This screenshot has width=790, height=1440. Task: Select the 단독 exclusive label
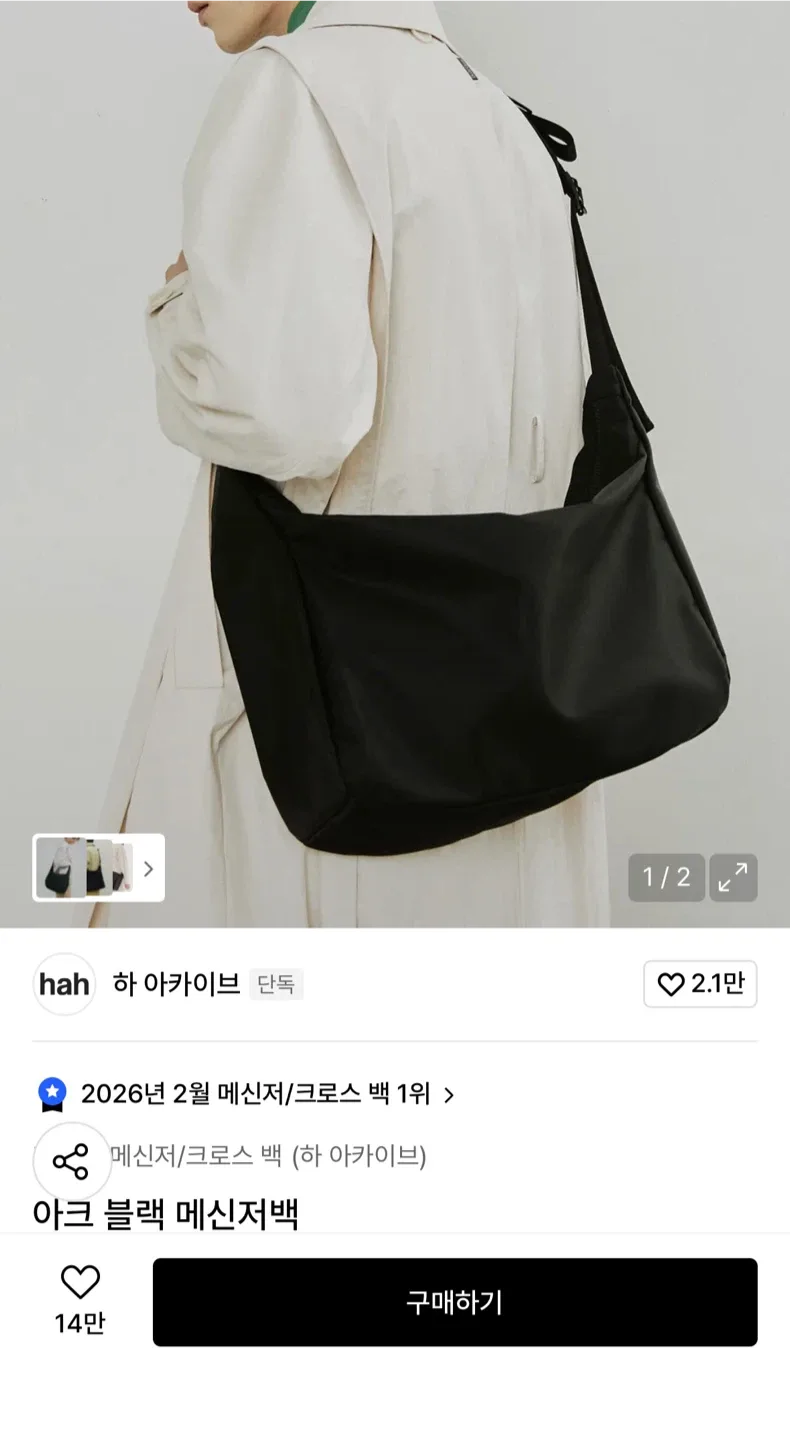point(276,986)
